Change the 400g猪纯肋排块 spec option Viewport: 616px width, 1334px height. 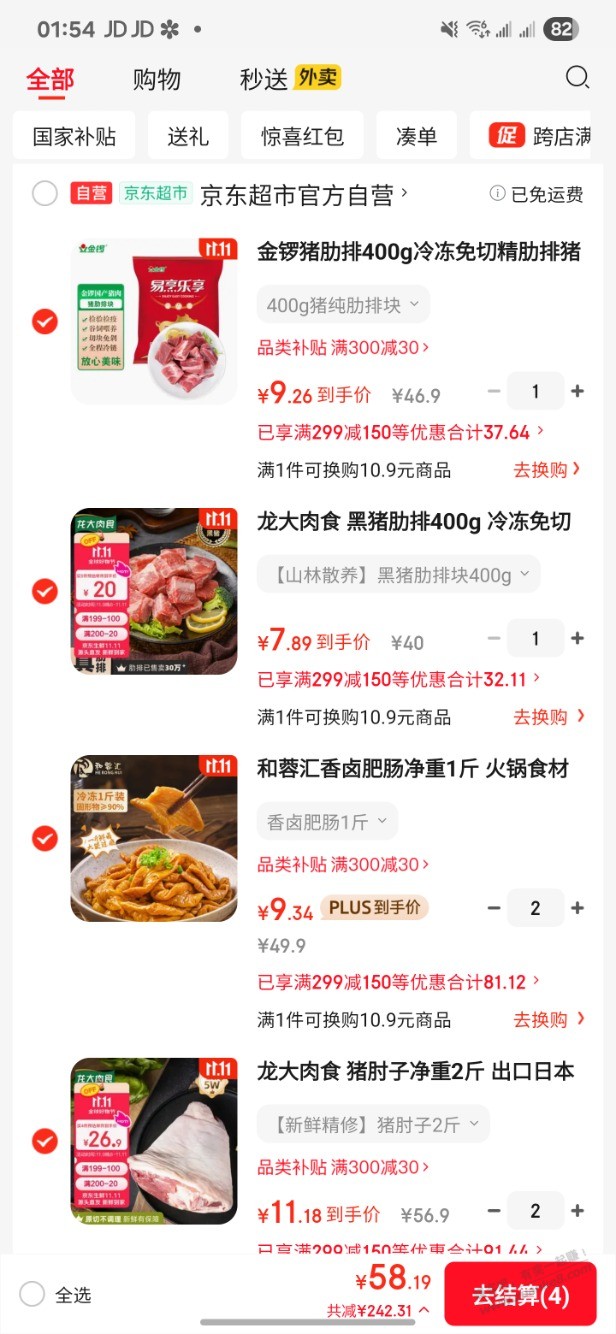tap(343, 305)
